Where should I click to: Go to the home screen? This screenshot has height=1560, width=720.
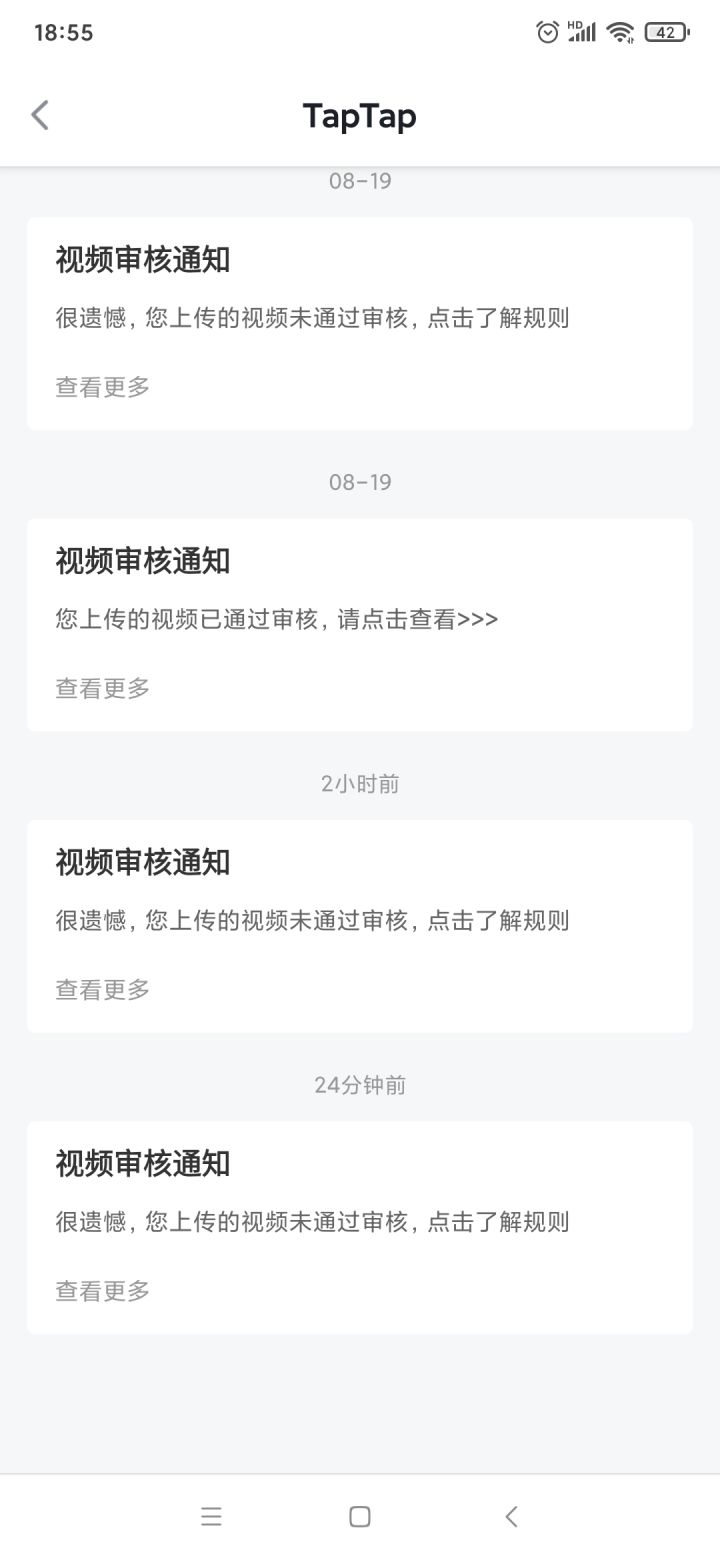pos(360,1517)
